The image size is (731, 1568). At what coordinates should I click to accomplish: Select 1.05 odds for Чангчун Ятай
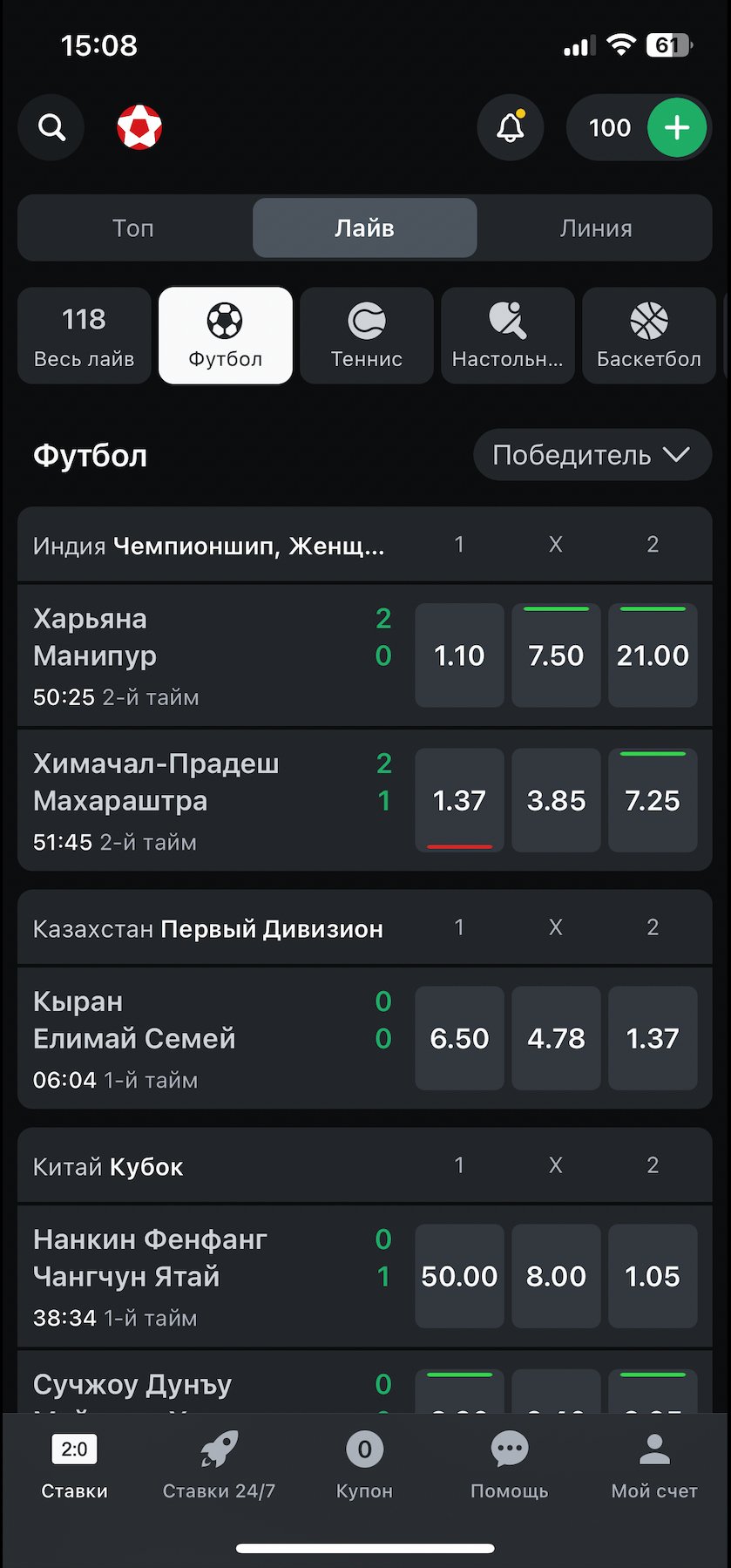point(653,1276)
